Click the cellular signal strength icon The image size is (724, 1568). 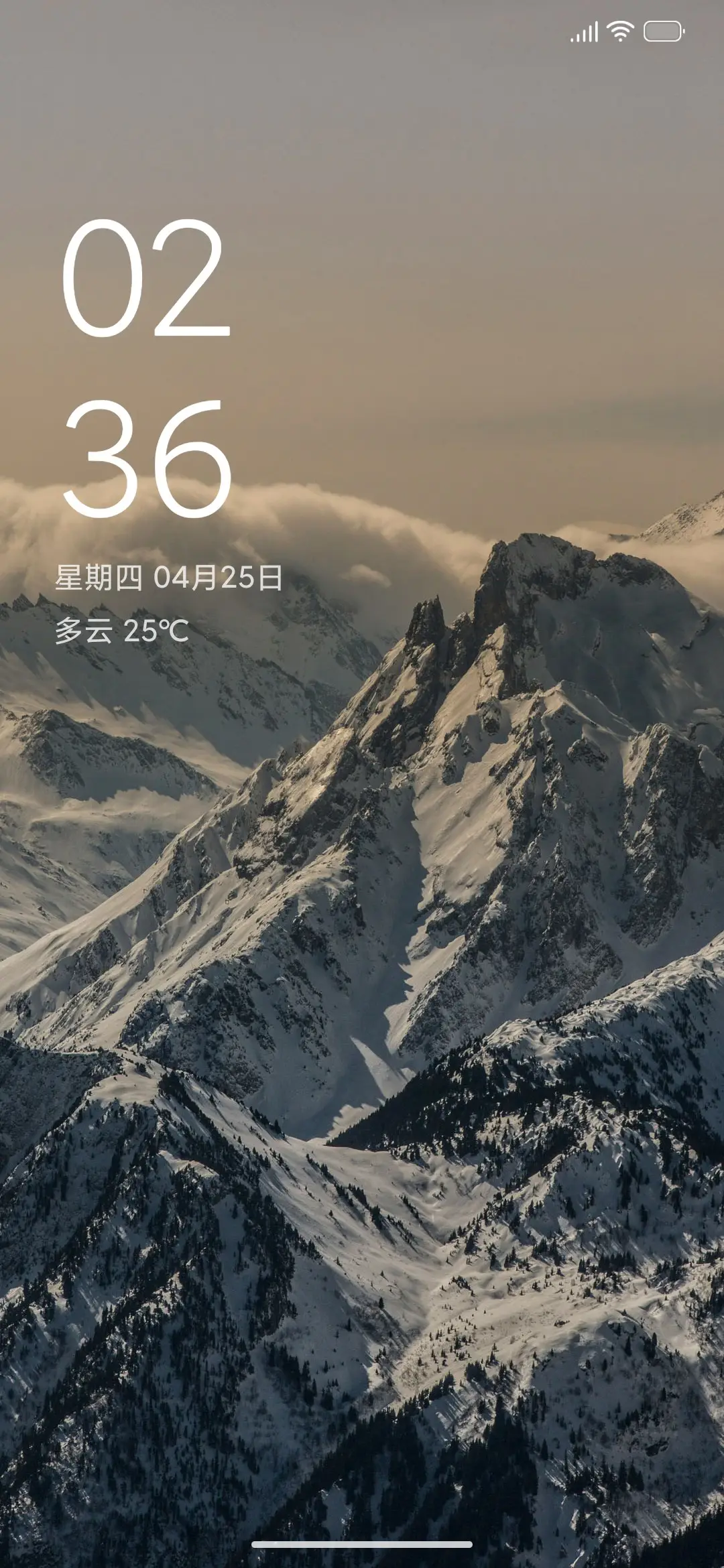coord(585,31)
